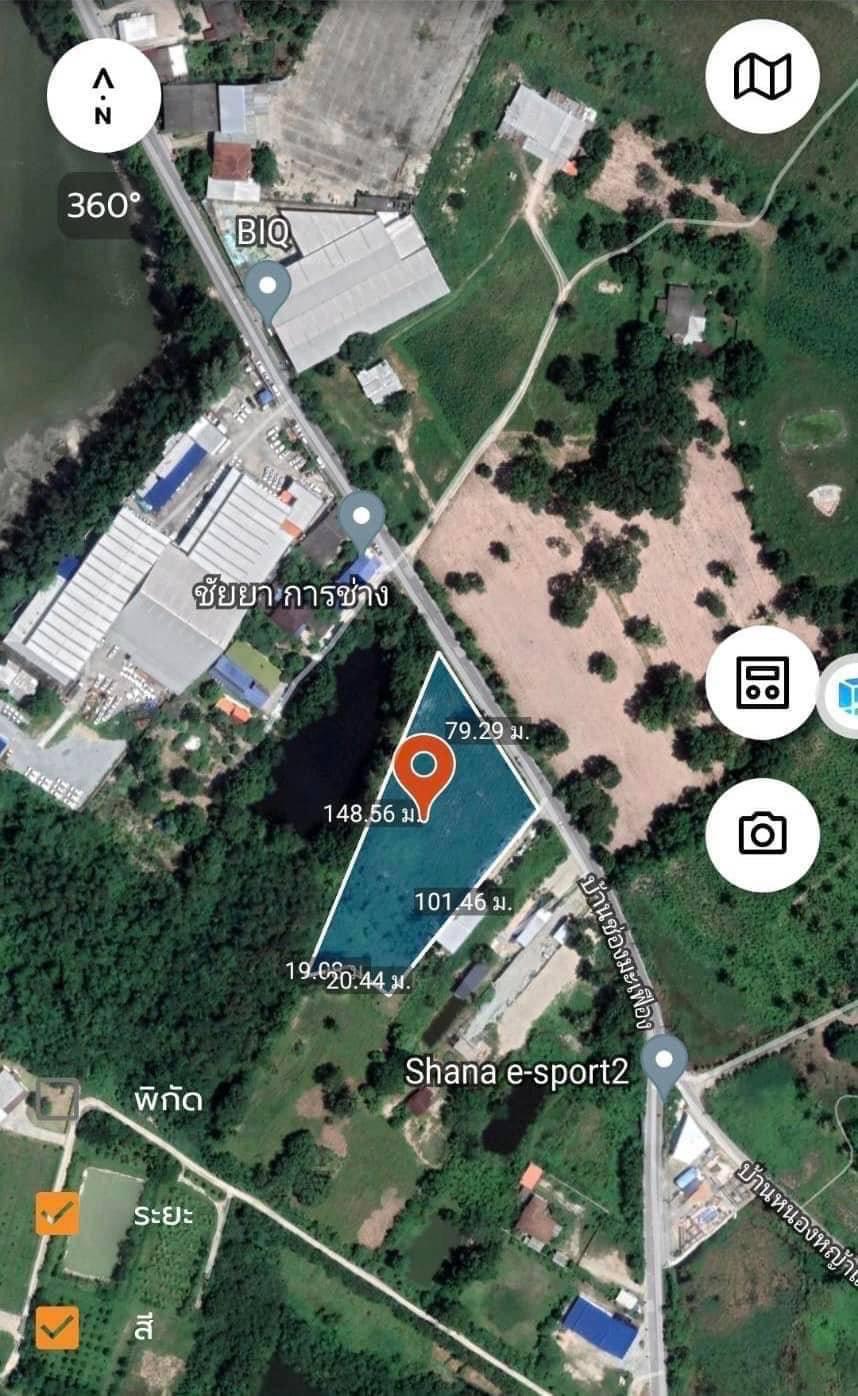Uncheck the ระยะ checkbox
858x1396 pixels.
(57, 1214)
